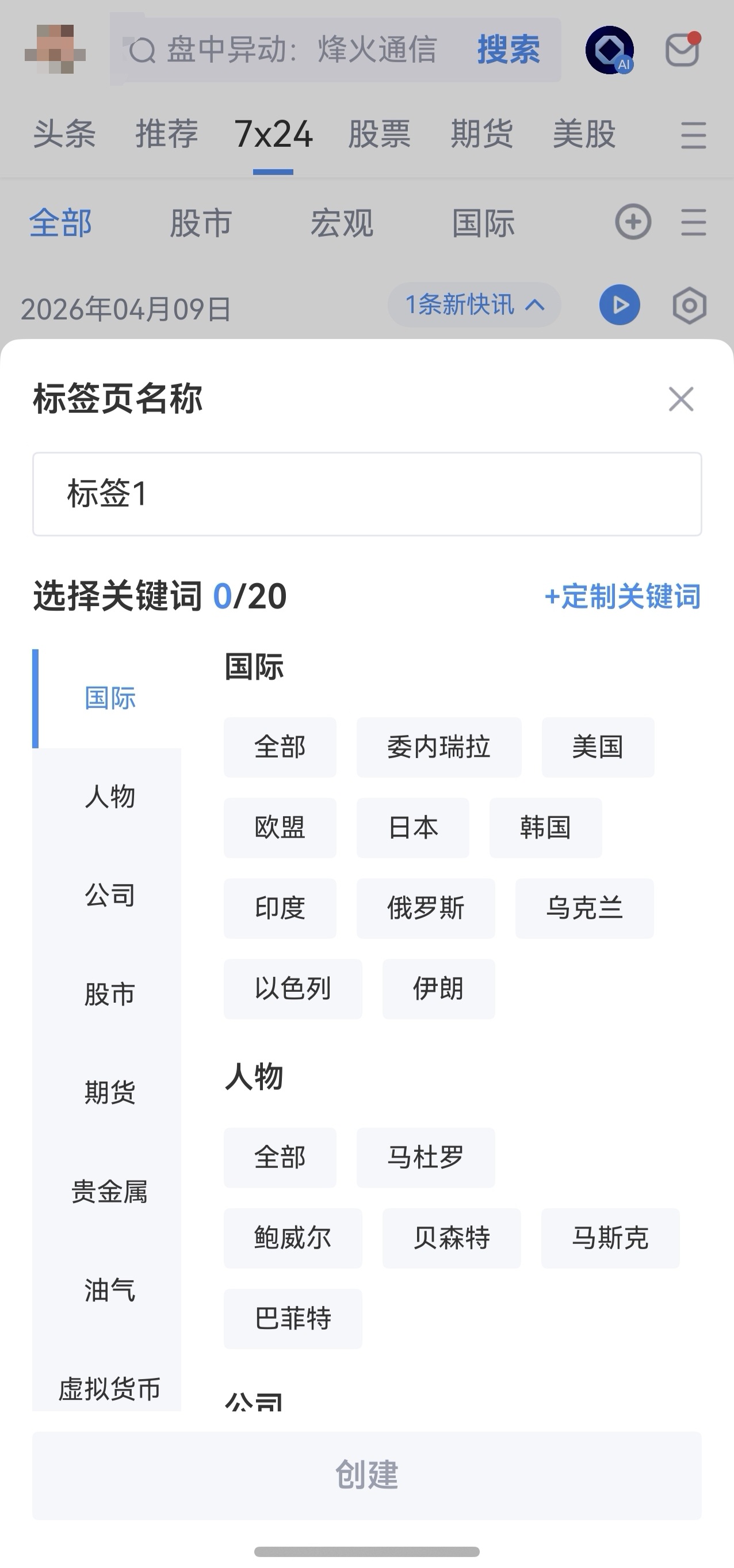Screen dimensions: 734x1568
Task: Open the 期货 category in the sidebar
Action: pyautogui.click(x=109, y=1092)
